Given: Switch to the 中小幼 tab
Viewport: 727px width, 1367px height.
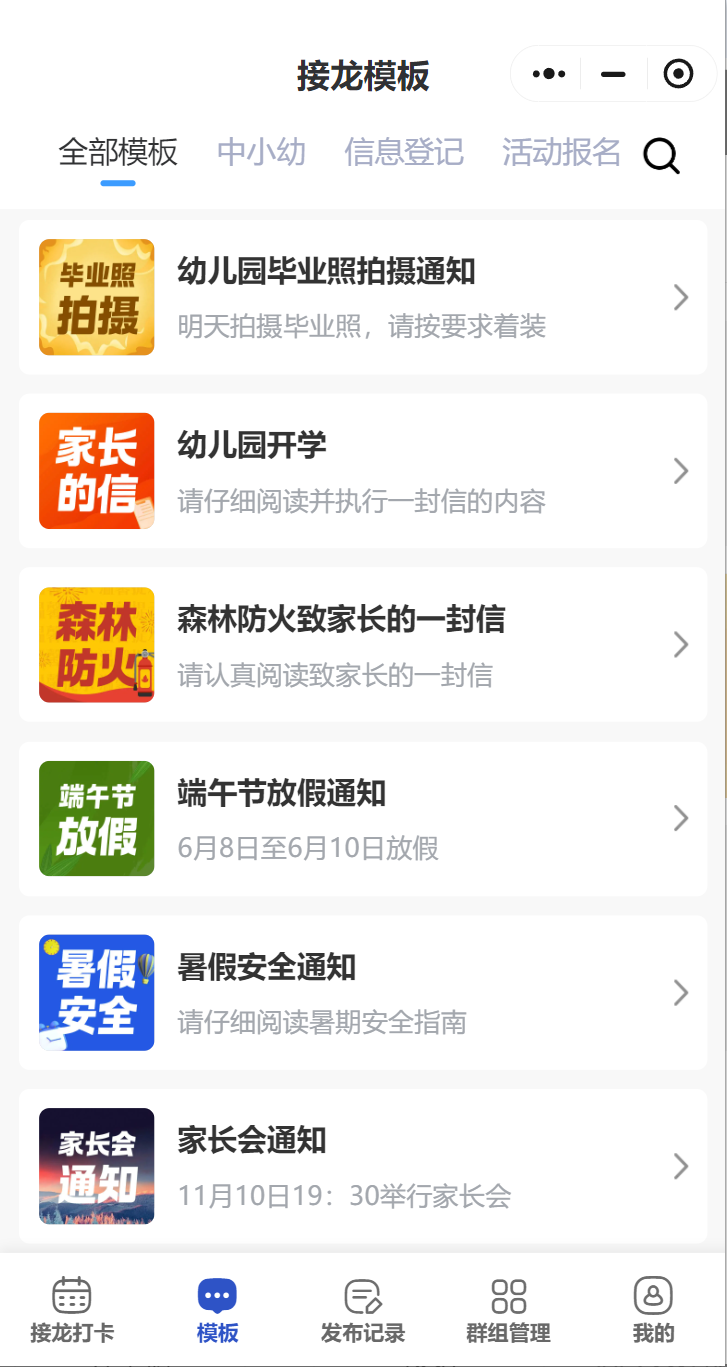Looking at the screenshot, I should (x=261, y=153).
